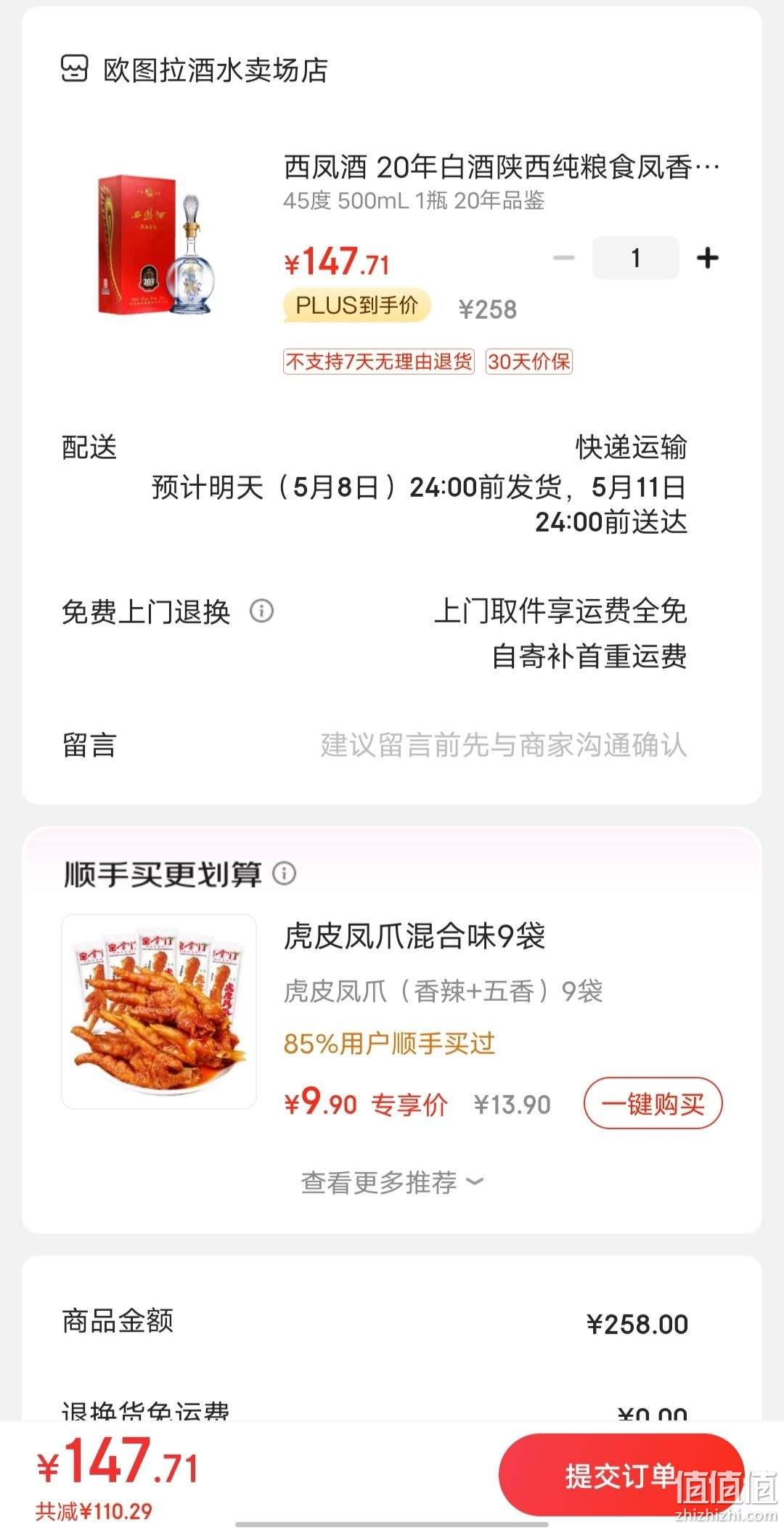Open the 虎皮凤爪 product image
This screenshot has width=784, height=1528.
159,1011
